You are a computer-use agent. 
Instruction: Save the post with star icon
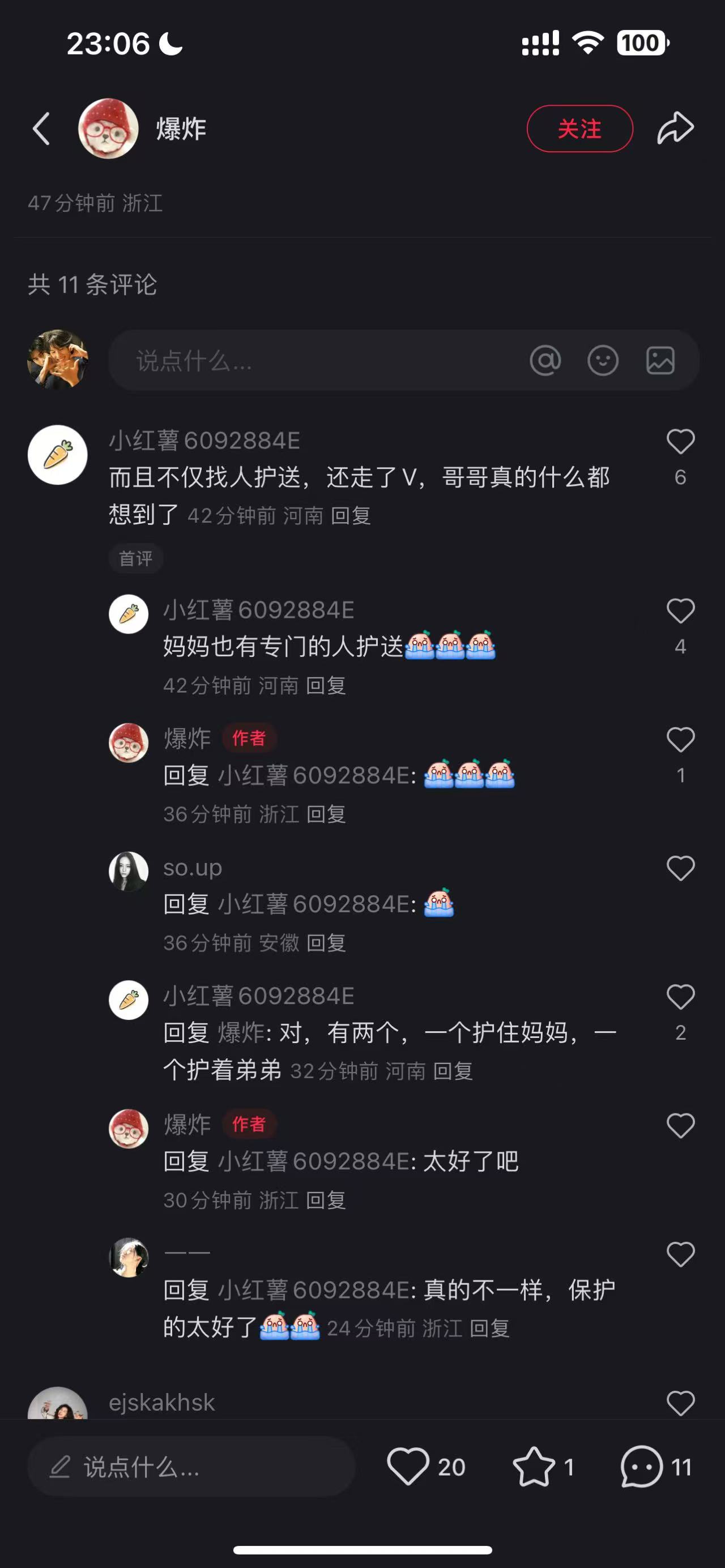534,1467
